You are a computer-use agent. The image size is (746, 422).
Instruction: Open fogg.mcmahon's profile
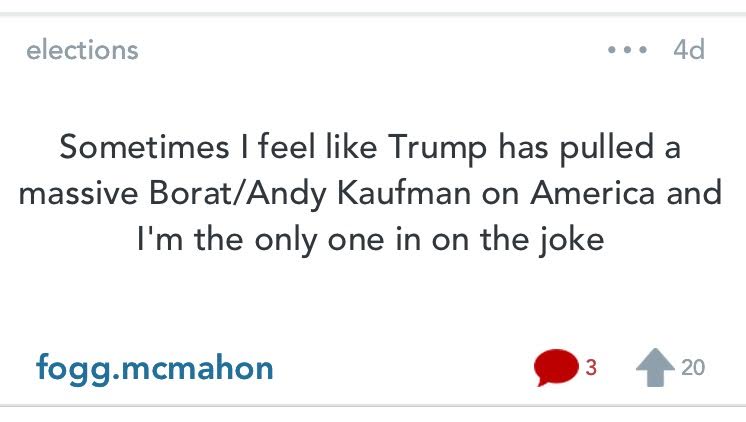(154, 367)
